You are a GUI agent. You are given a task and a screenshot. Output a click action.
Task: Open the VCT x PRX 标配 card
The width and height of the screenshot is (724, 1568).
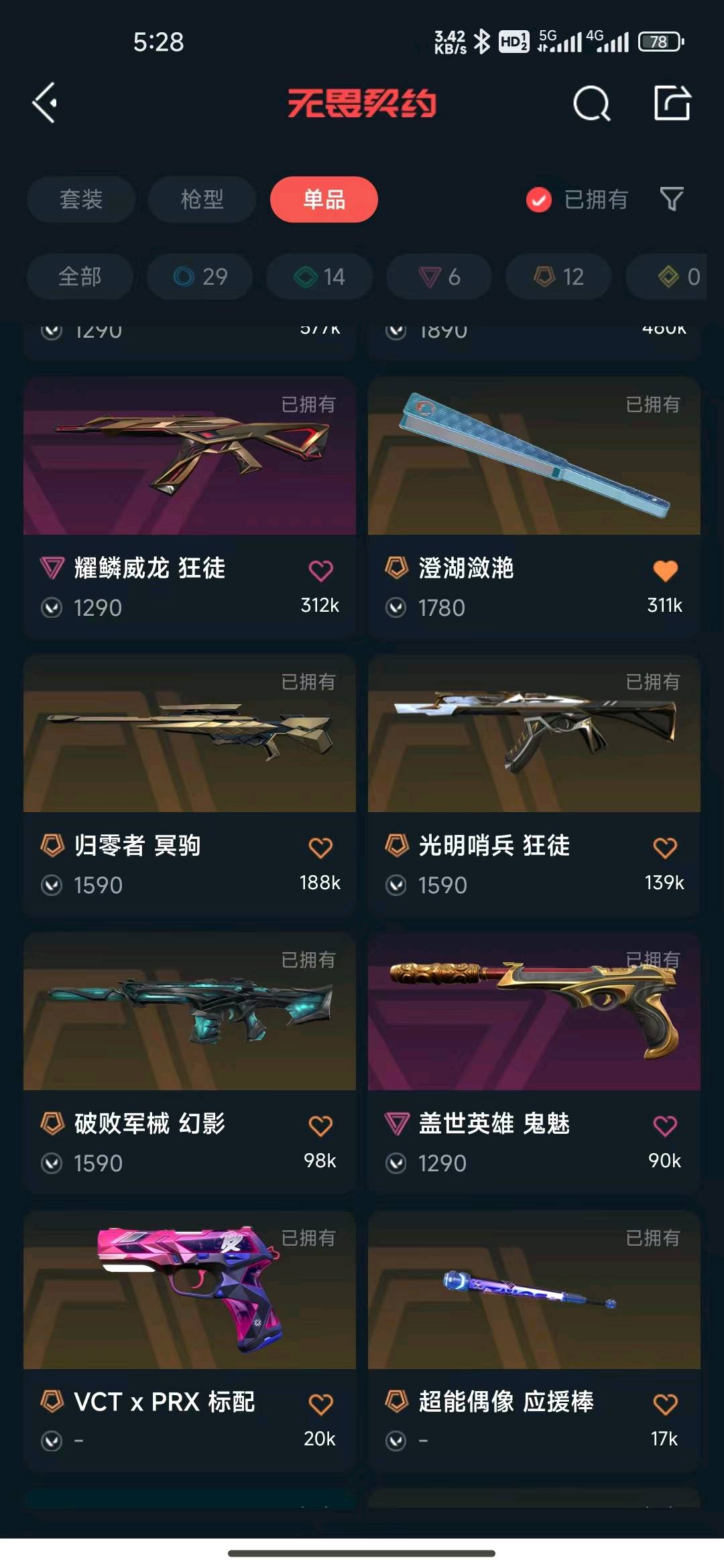coord(190,1342)
